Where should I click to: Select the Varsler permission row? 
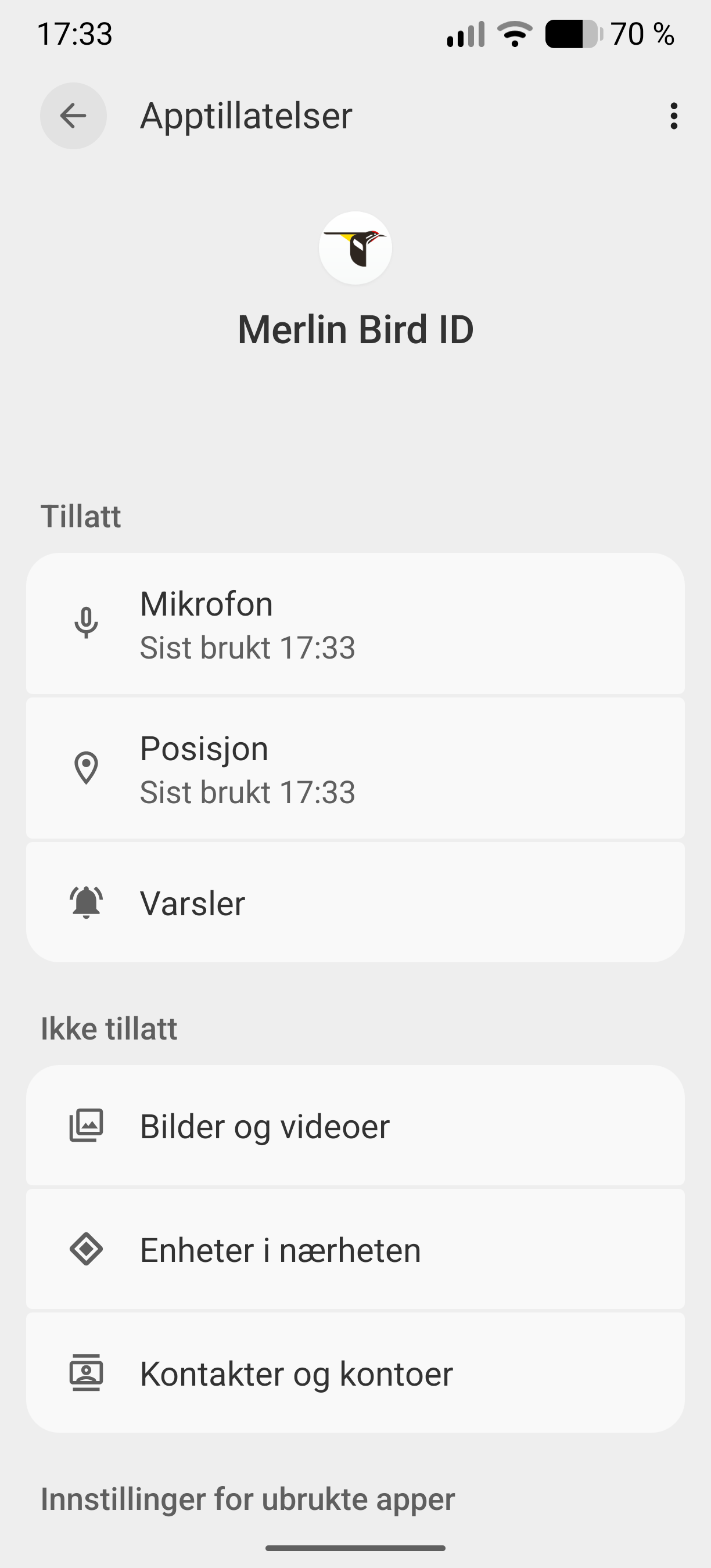point(355,902)
